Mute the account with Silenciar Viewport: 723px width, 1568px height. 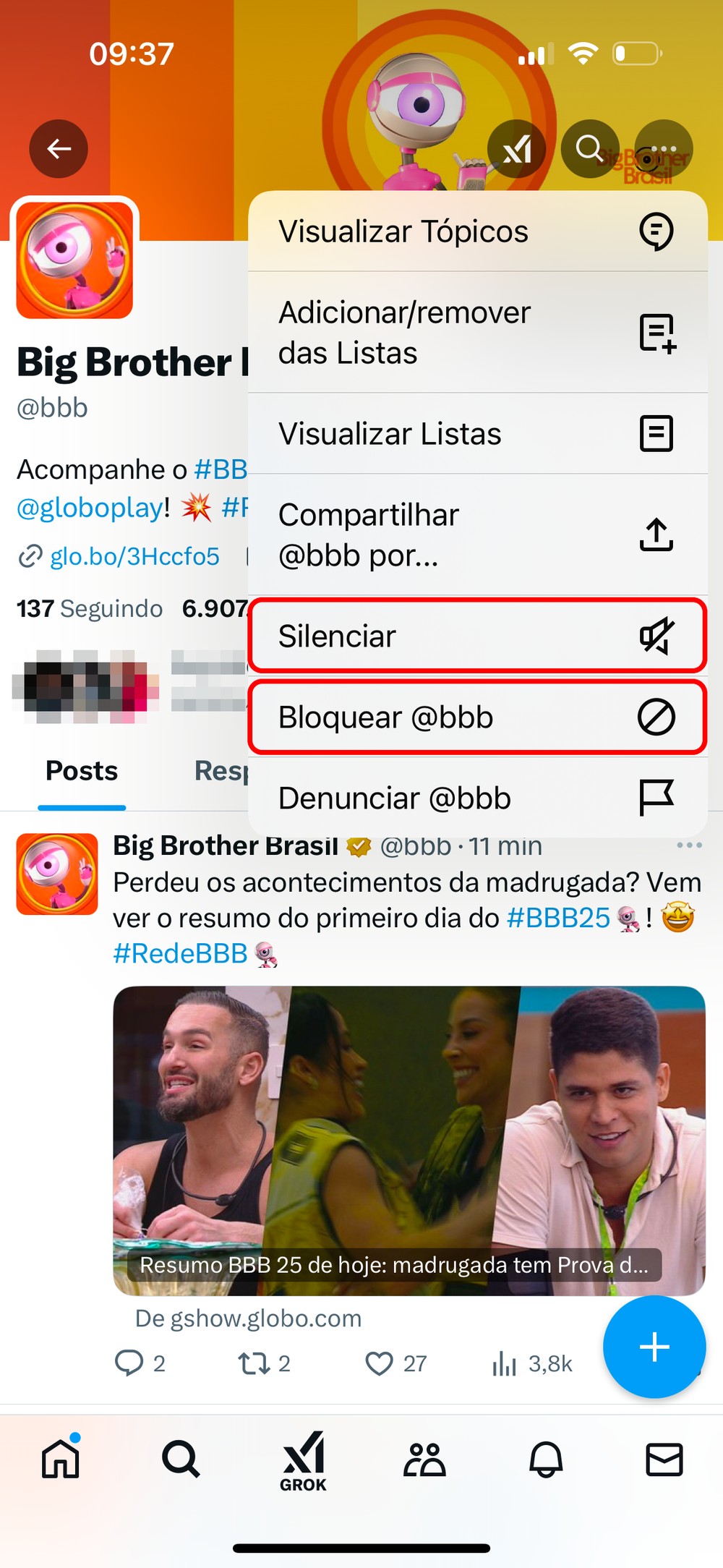[x=477, y=636]
